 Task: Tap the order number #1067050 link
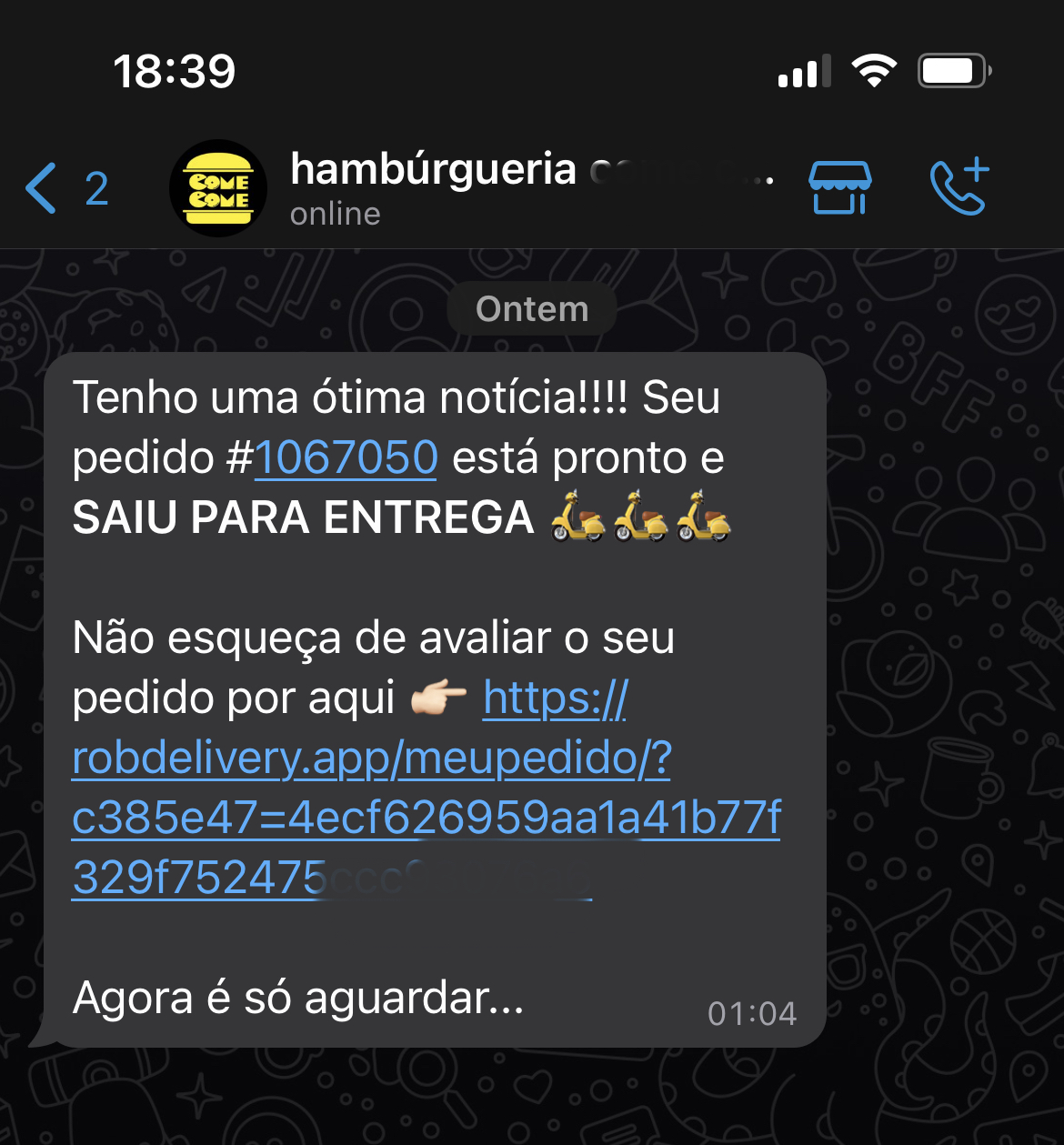346,457
